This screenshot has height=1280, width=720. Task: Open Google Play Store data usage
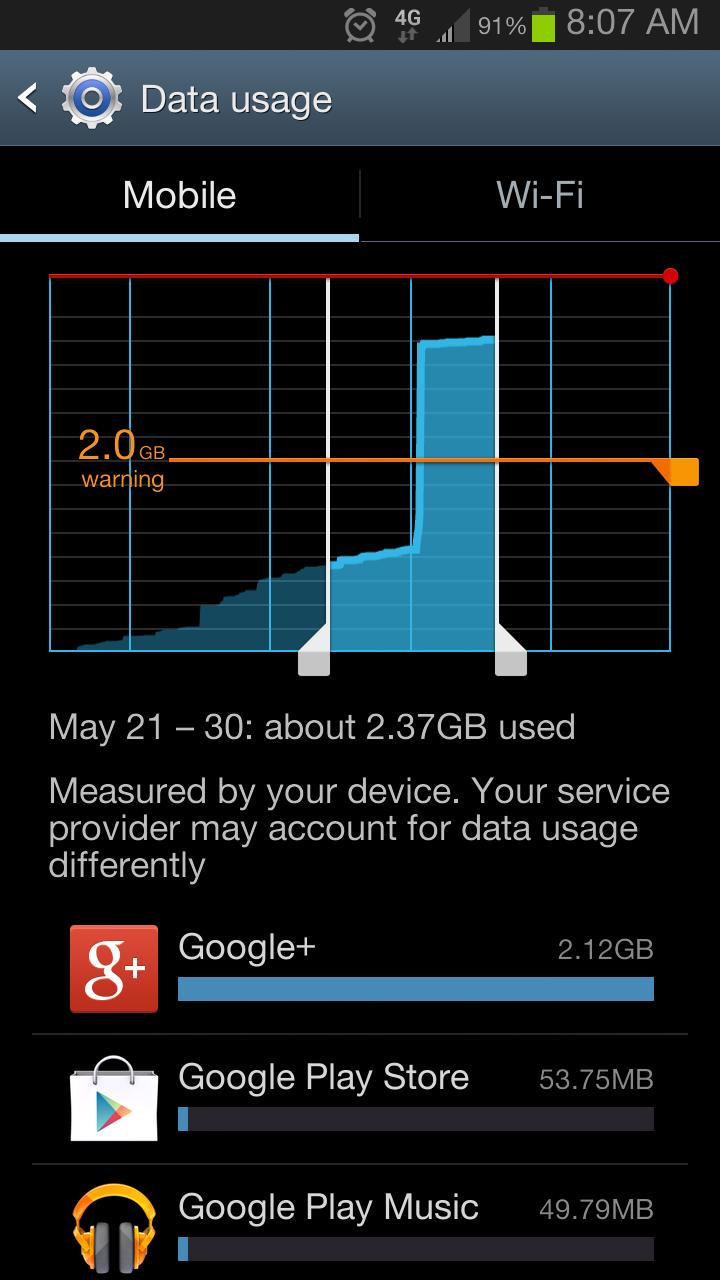pyautogui.click(x=360, y=1099)
